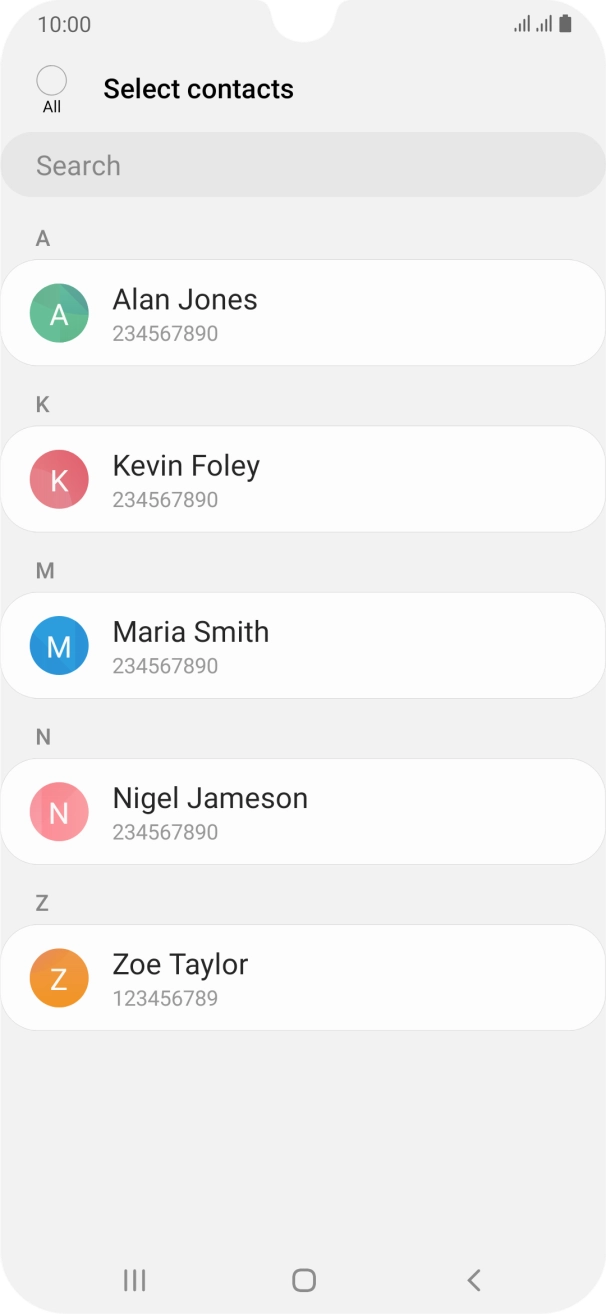Tap the Search contacts field
Image resolution: width=606 pixels, height=1314 pixels.
[x=303, y=165]
